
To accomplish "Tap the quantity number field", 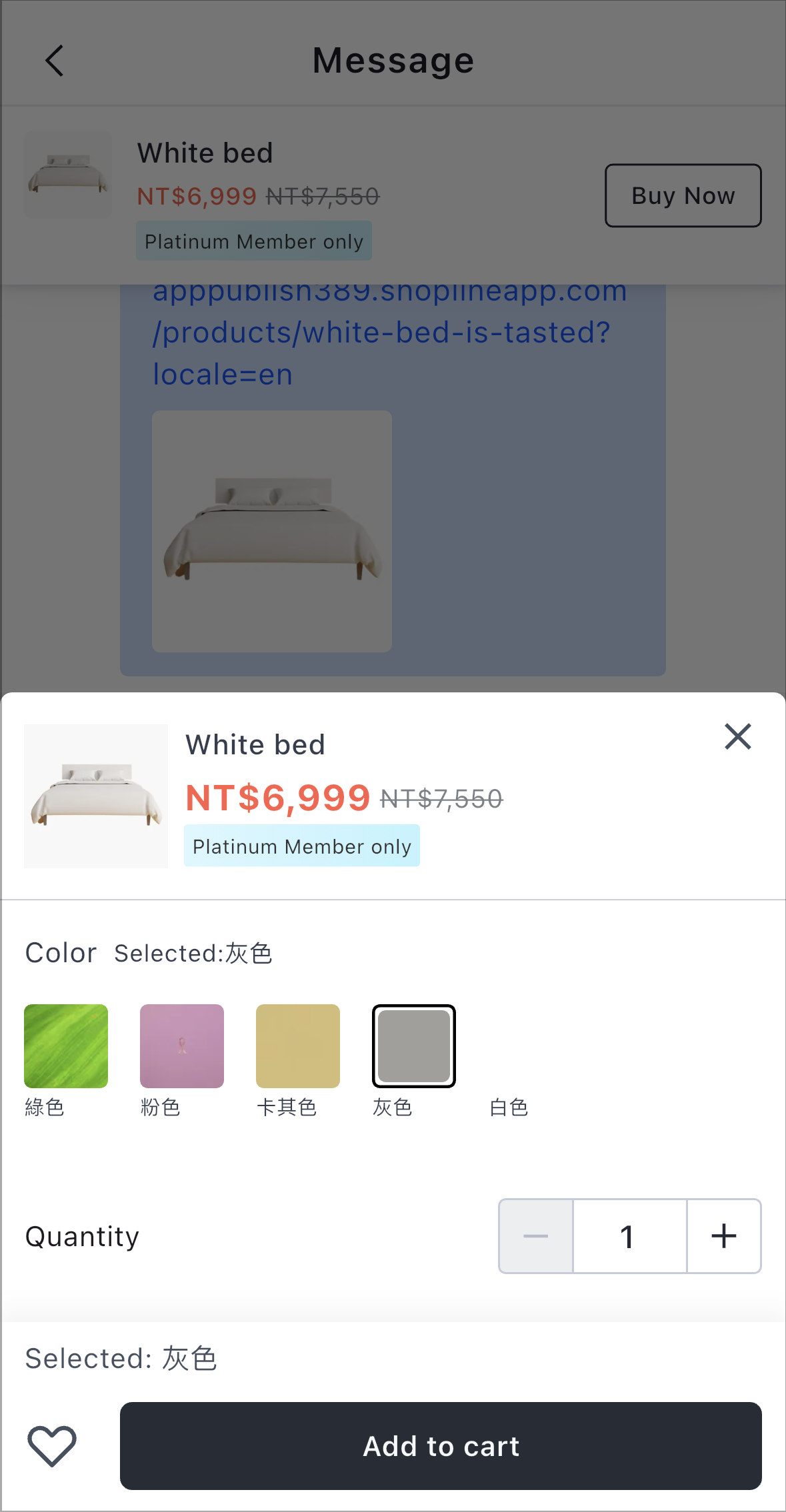I will (630, 1236).
